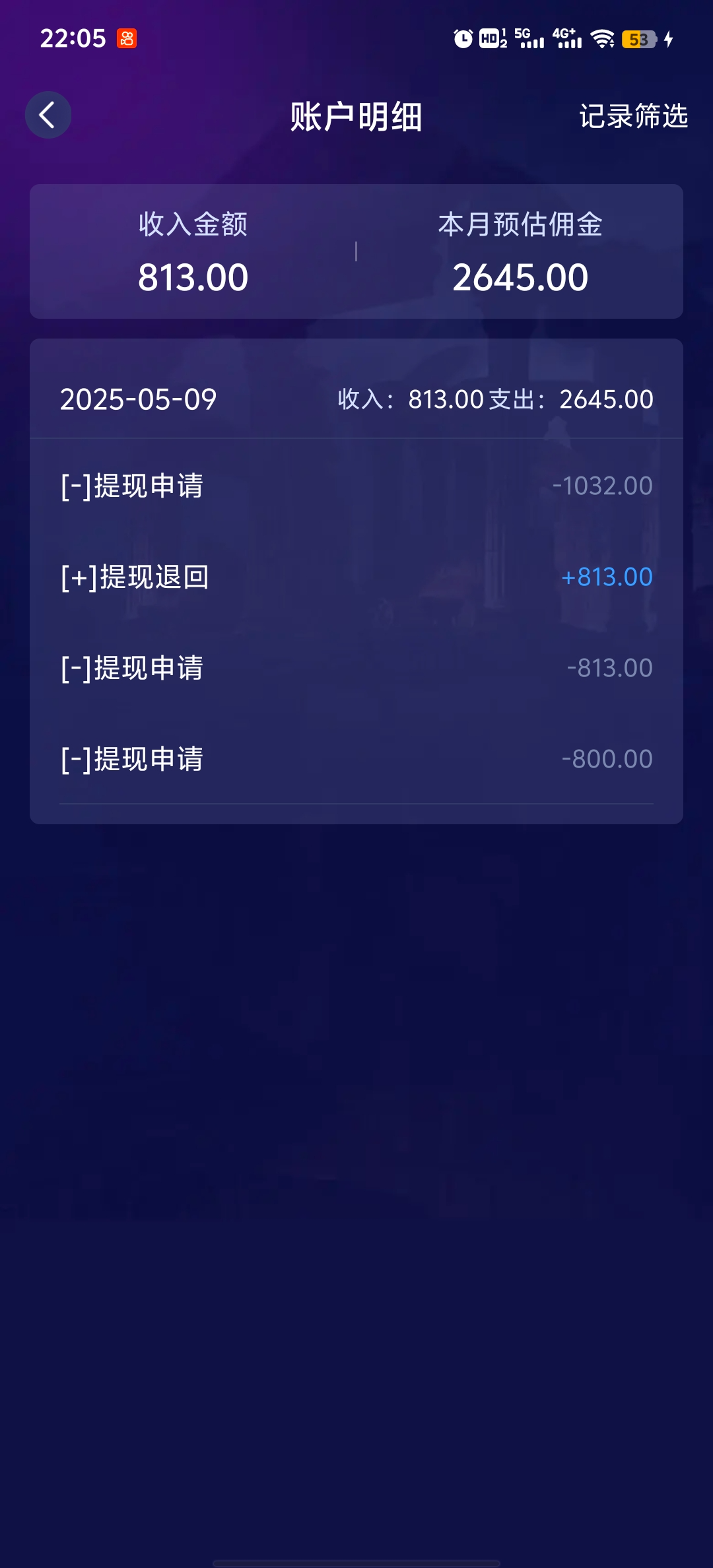
Task: Tap the WiFi icon in the status bar
Action: pyautogui.click(x=603, y=38)
